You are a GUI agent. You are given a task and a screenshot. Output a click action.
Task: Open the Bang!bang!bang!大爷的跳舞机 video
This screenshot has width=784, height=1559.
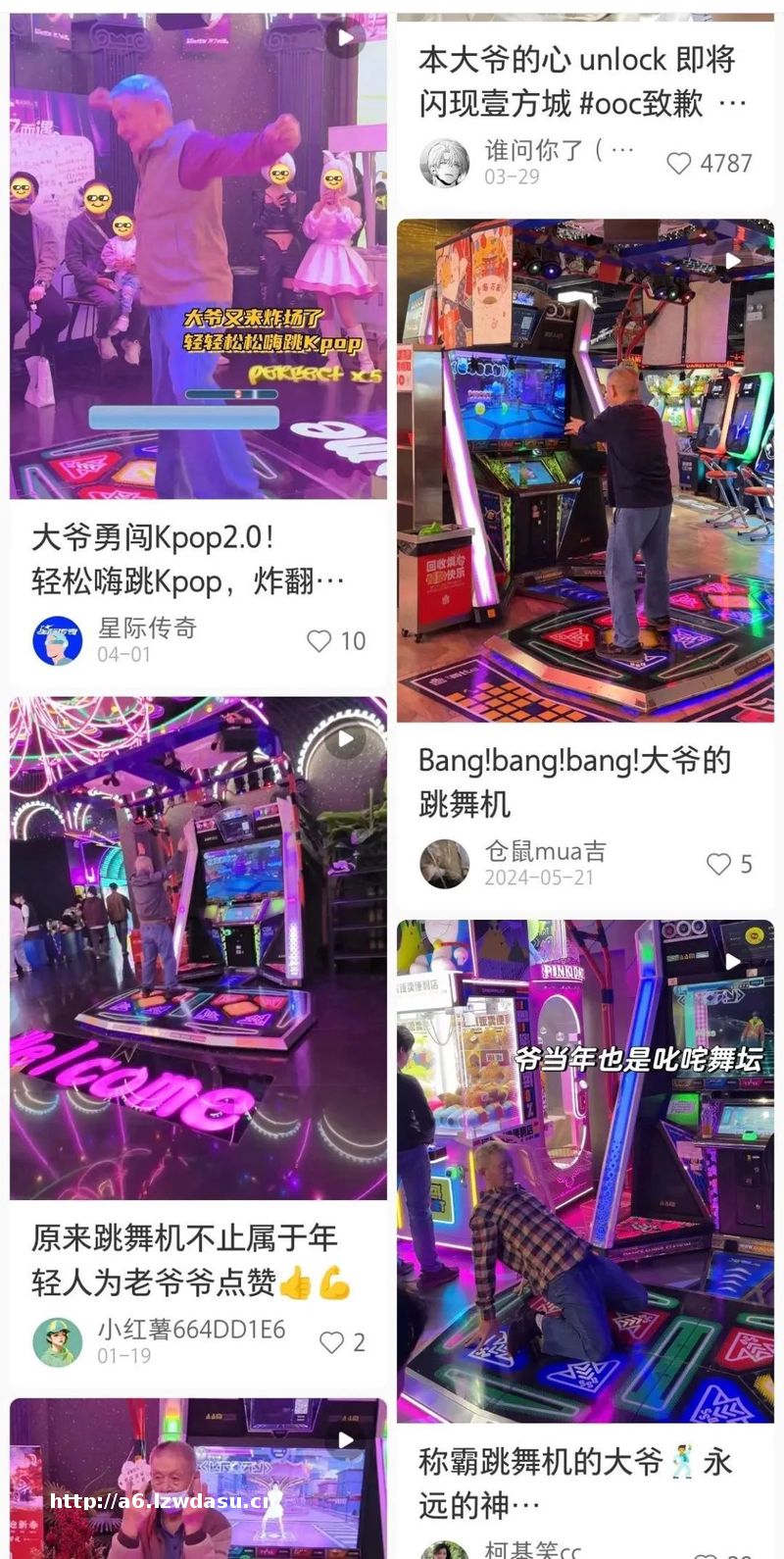point(585,471)
